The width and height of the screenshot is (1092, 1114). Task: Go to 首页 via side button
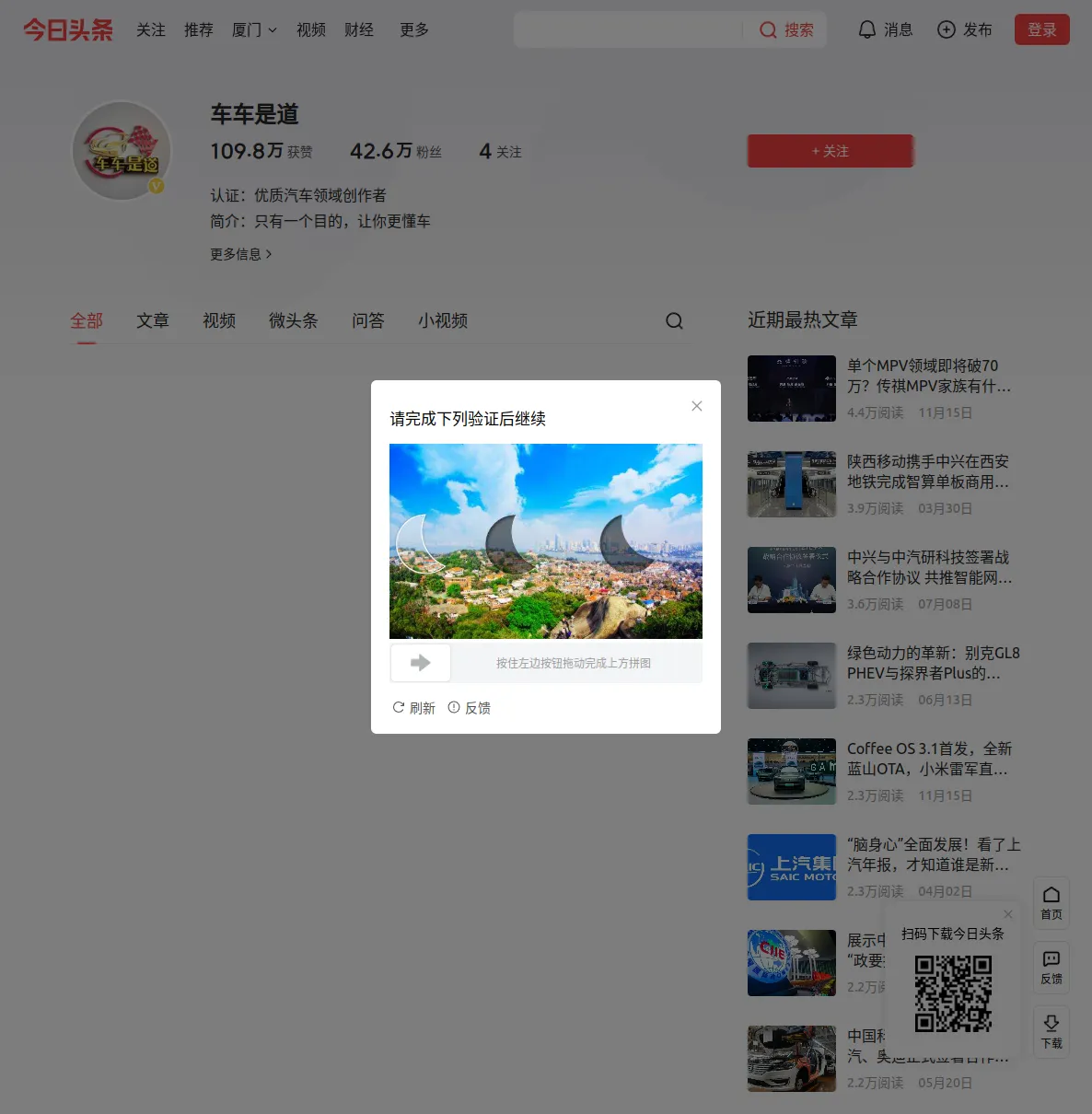tap(1051, 902)
